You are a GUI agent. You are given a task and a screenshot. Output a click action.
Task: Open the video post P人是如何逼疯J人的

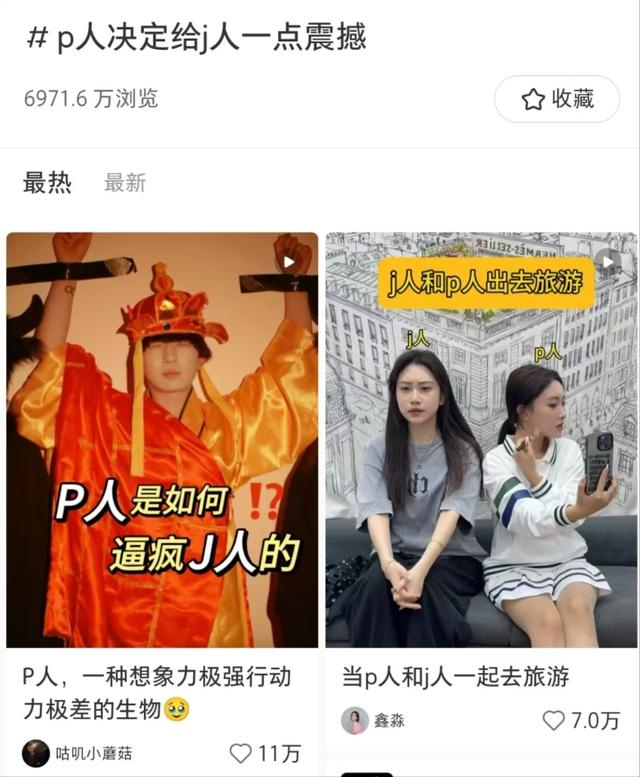(162, 440)
